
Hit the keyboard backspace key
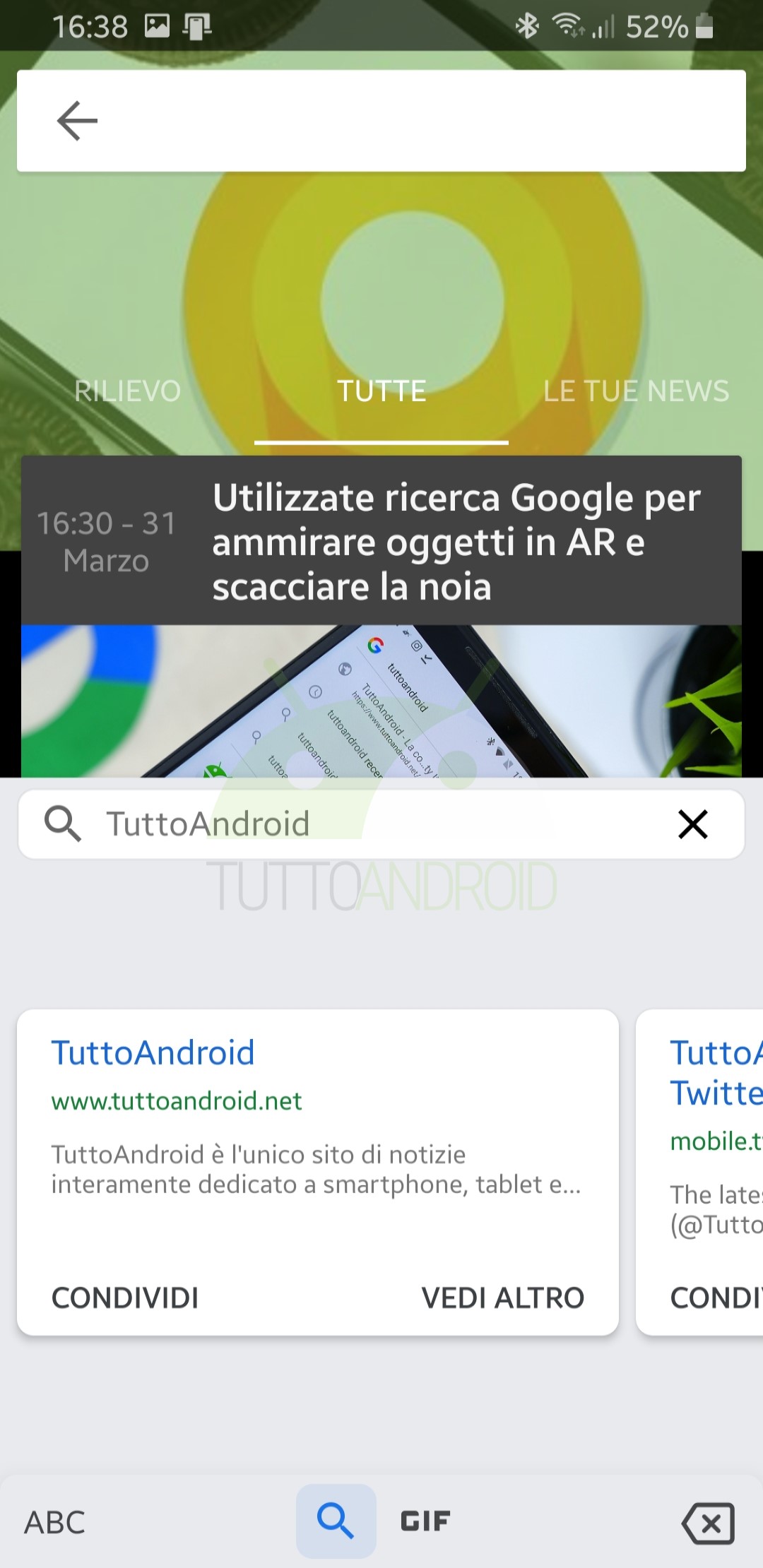709,1523
